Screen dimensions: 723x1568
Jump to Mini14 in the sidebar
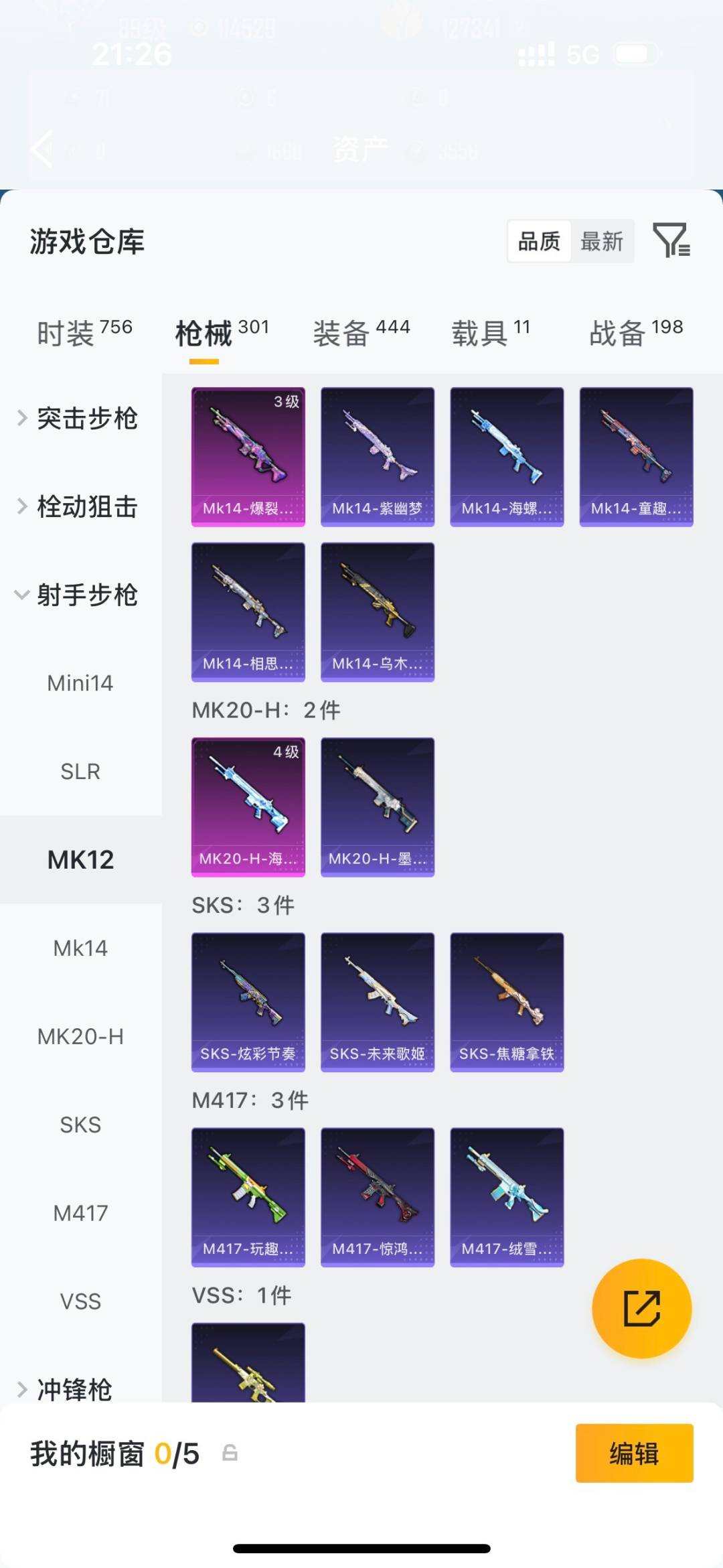(x=80, y=683)
